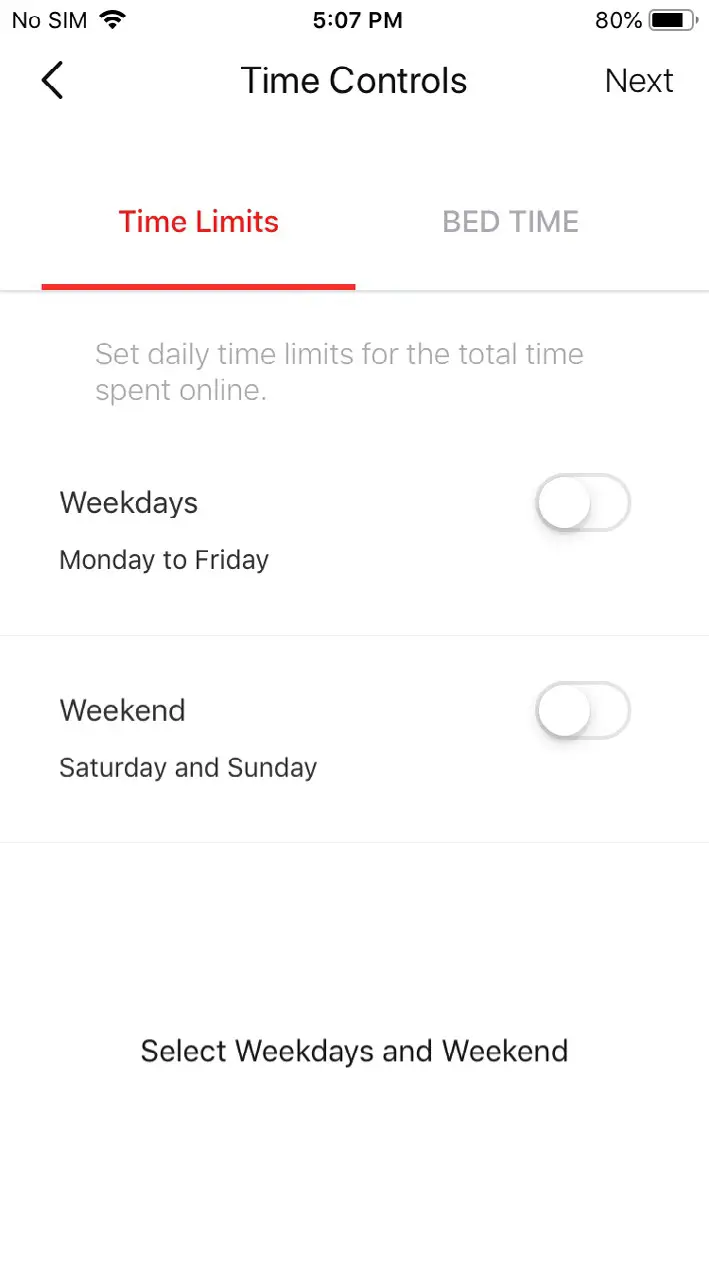Viewport: 709px width, 1261px height.
Task: Enable the Weekdays time limit switch
Action: tap(583, 503)
